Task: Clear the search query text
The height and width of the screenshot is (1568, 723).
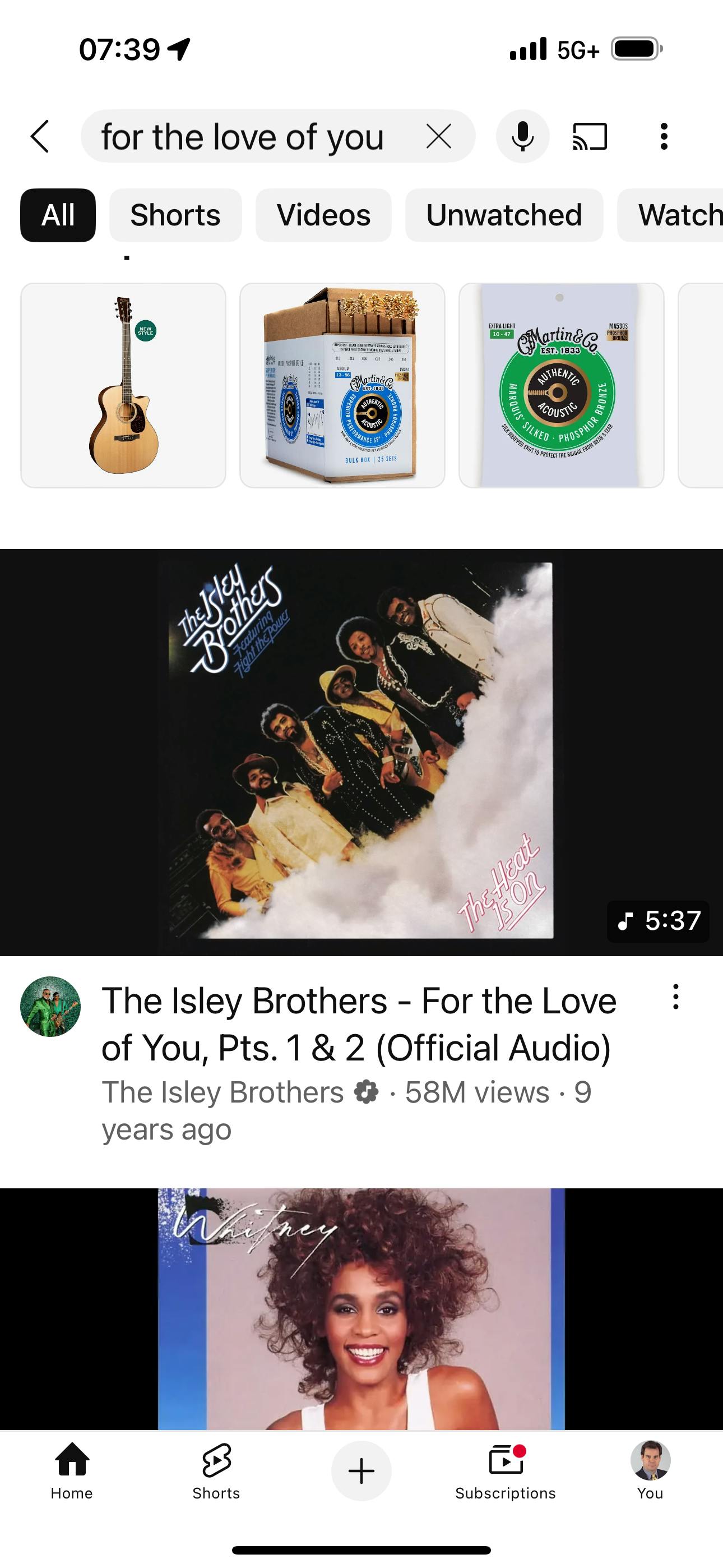Action: tap(438, 136)
